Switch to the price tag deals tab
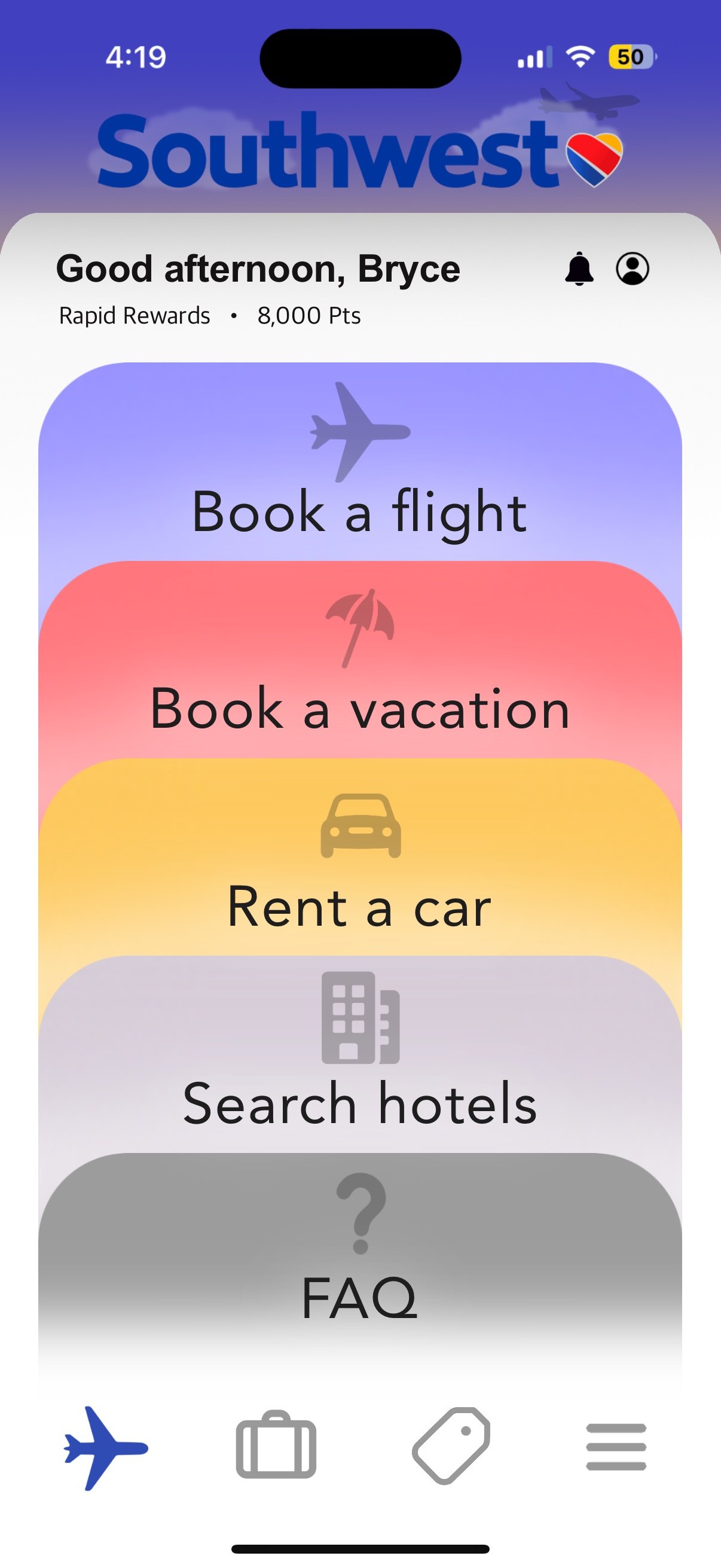Viewport: 721px width, 1568px height. click(451, 1445)
